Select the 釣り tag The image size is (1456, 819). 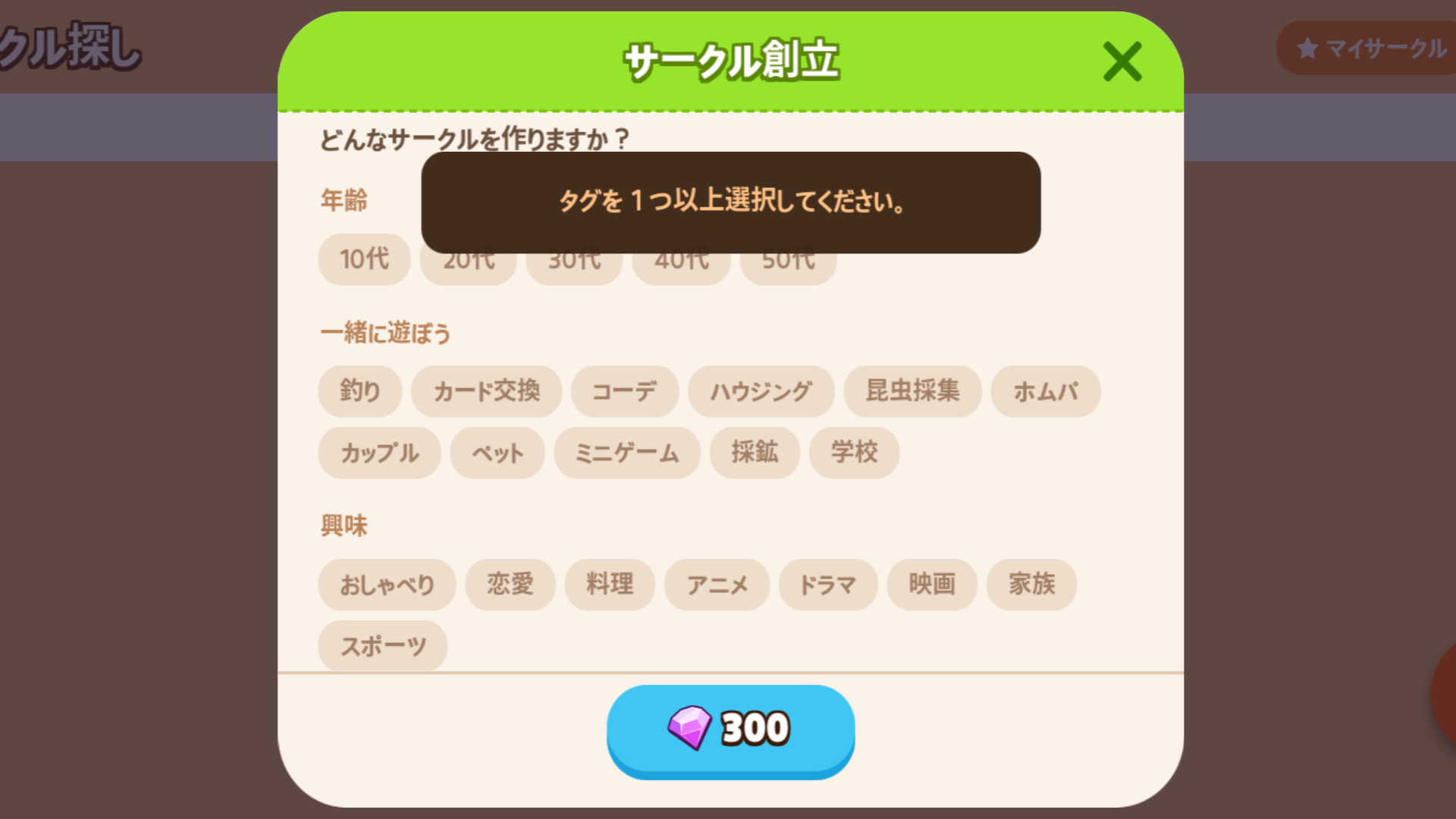tap(359, 391)
